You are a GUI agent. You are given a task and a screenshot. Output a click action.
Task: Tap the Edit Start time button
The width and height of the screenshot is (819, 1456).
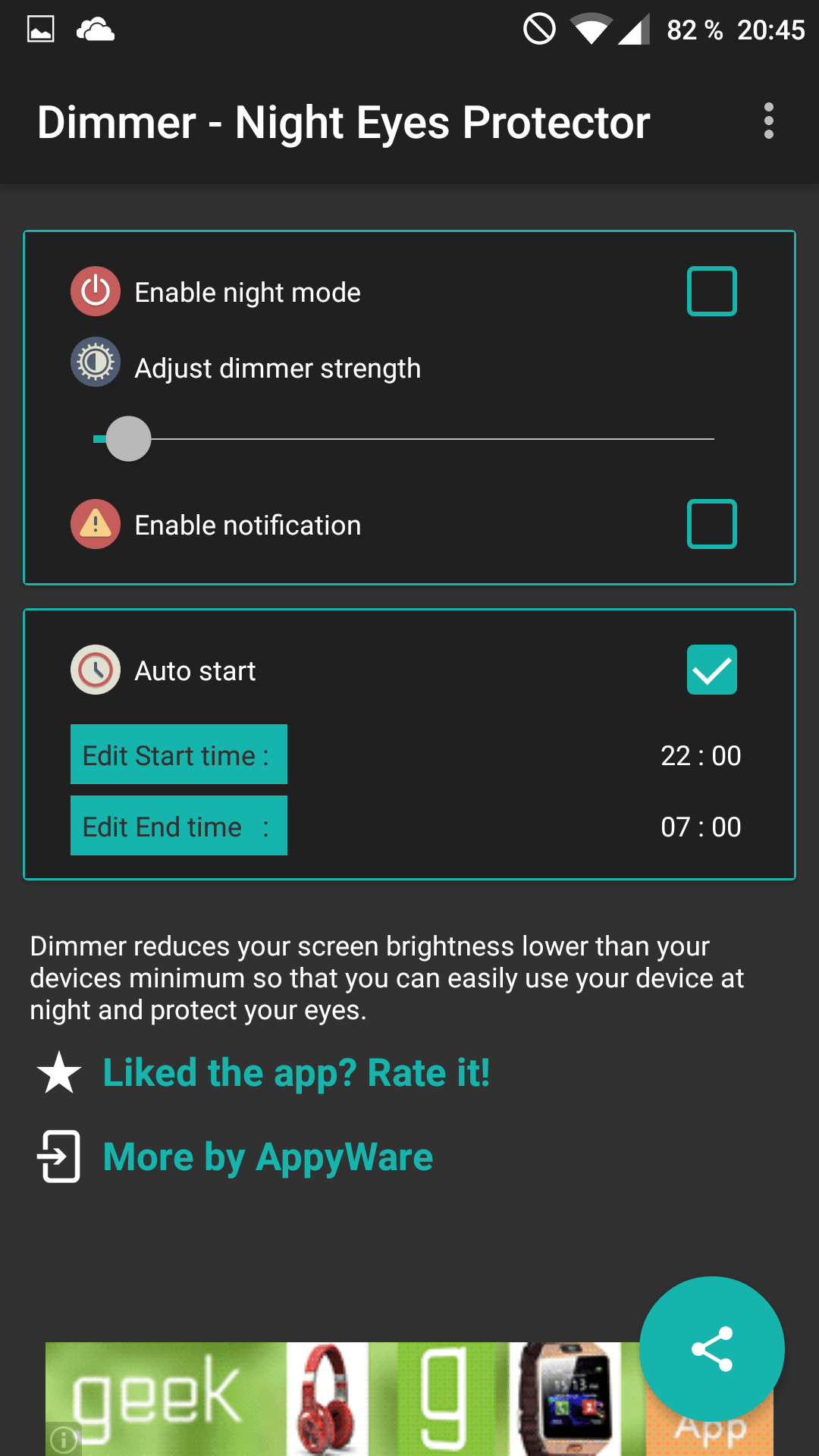(179, 755)
